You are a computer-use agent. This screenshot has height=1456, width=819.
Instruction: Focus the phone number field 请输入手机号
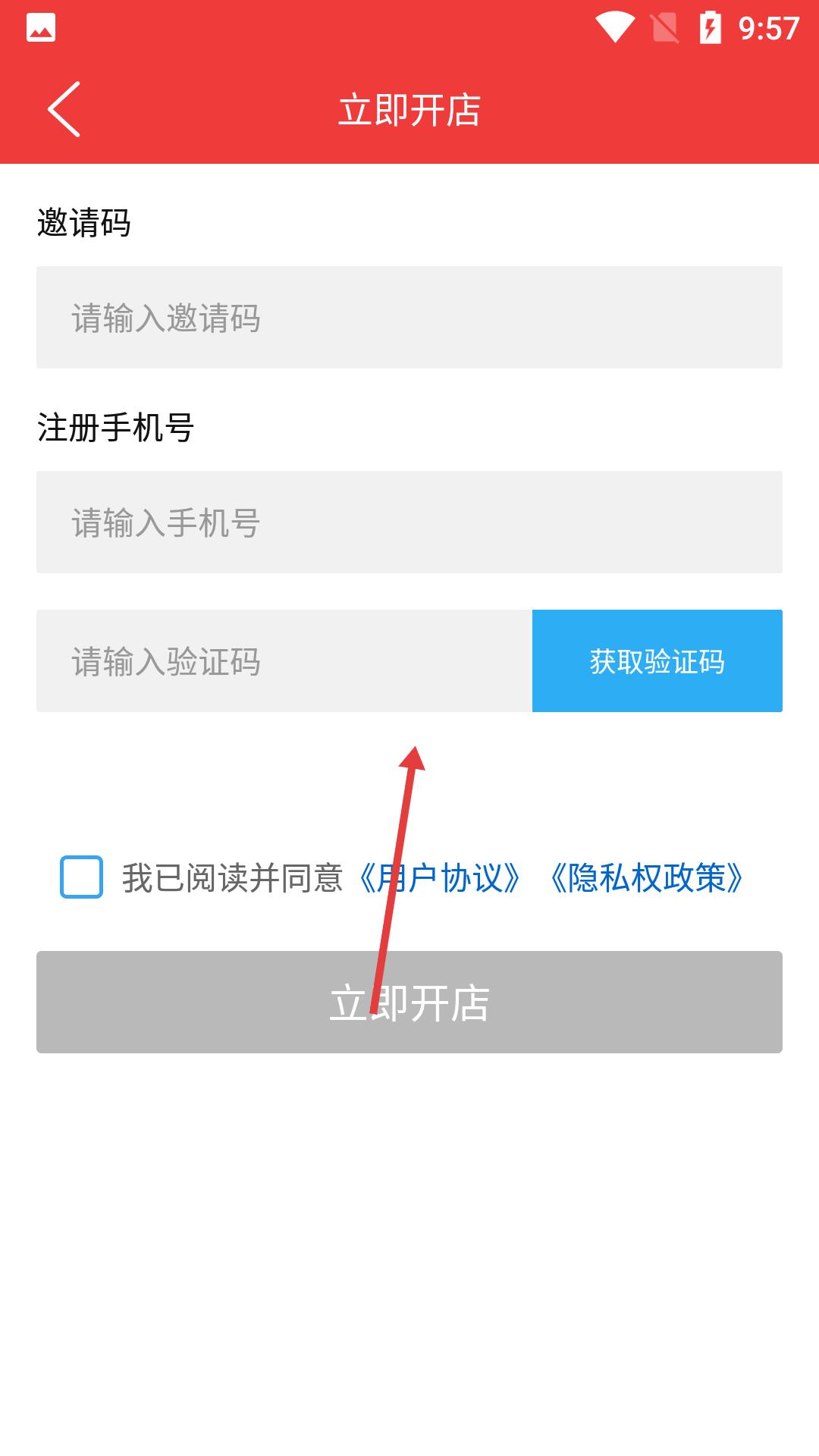[409, 522]
